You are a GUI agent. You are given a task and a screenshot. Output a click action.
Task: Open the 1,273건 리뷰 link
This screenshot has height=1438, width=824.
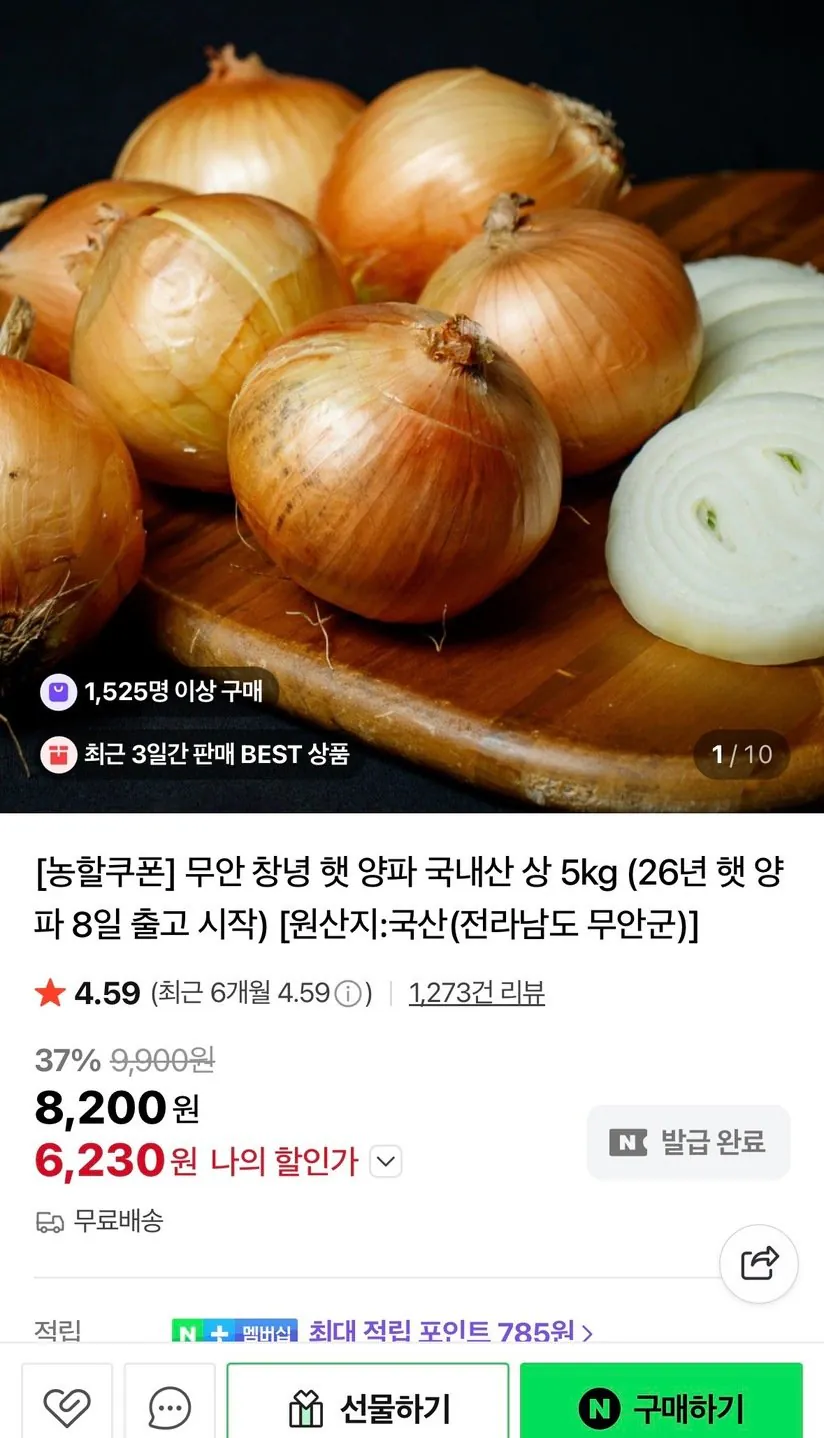(x=477, y=993)
